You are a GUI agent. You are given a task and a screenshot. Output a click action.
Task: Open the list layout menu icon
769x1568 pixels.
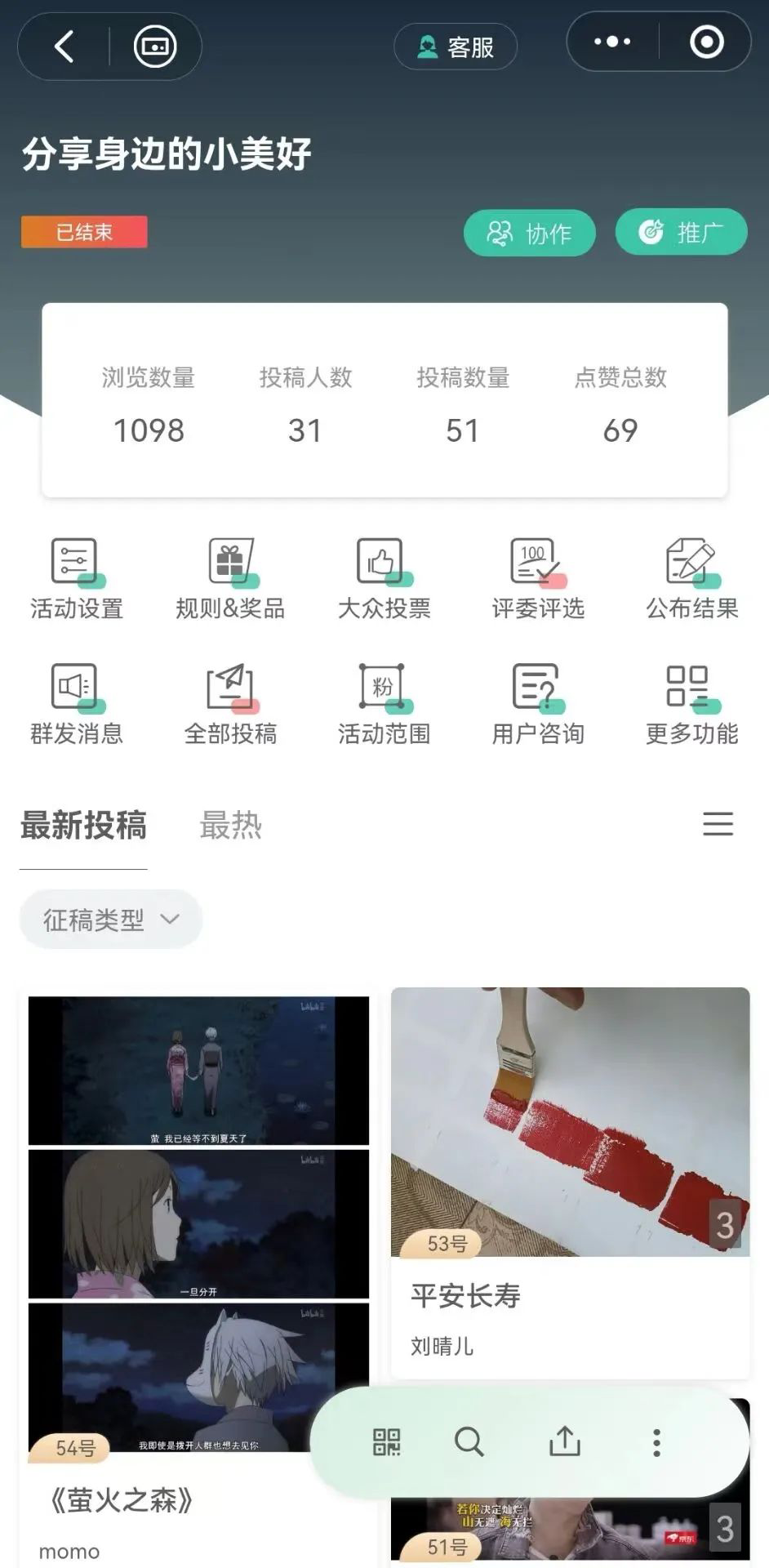pos(718,823)
